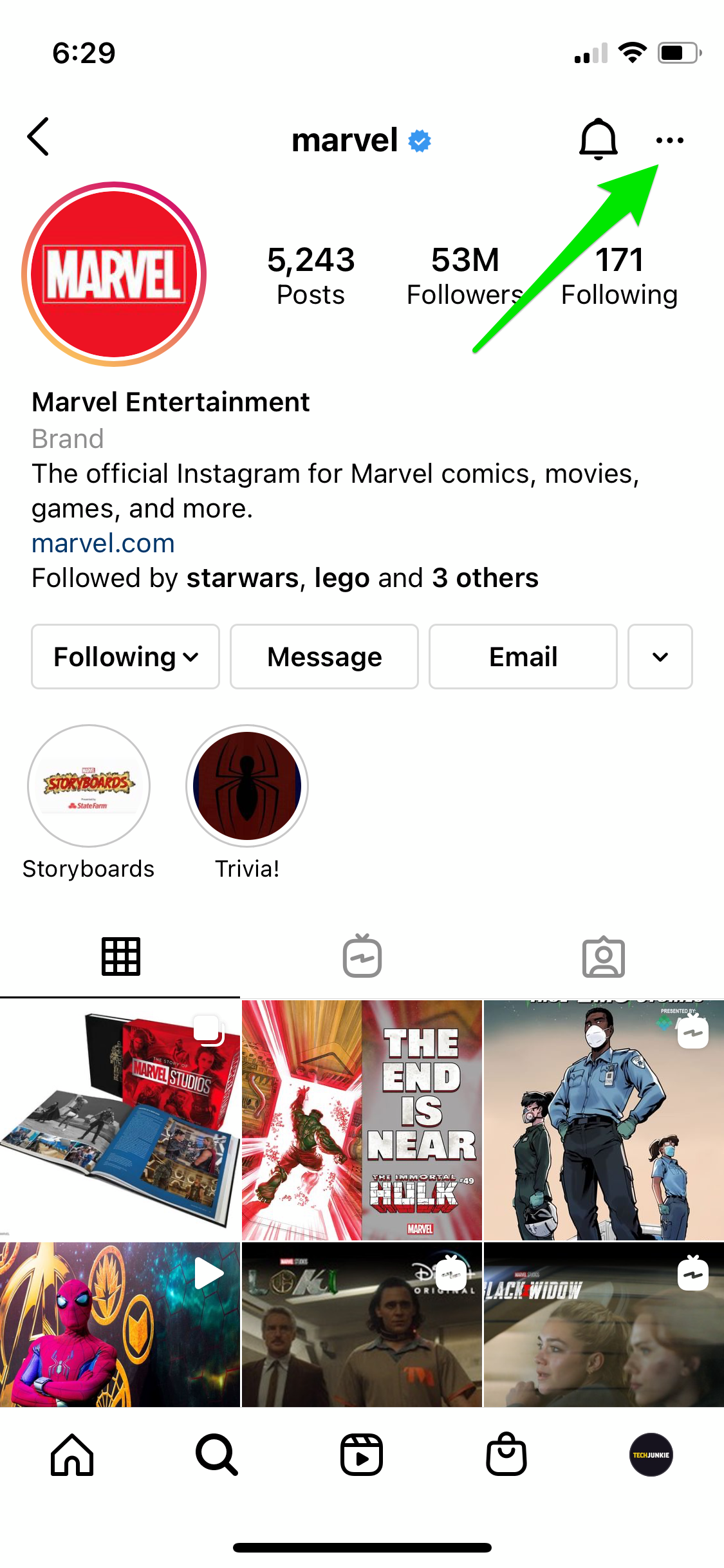
Task: Tap the Following dropdown button
Action: point(125,657)
